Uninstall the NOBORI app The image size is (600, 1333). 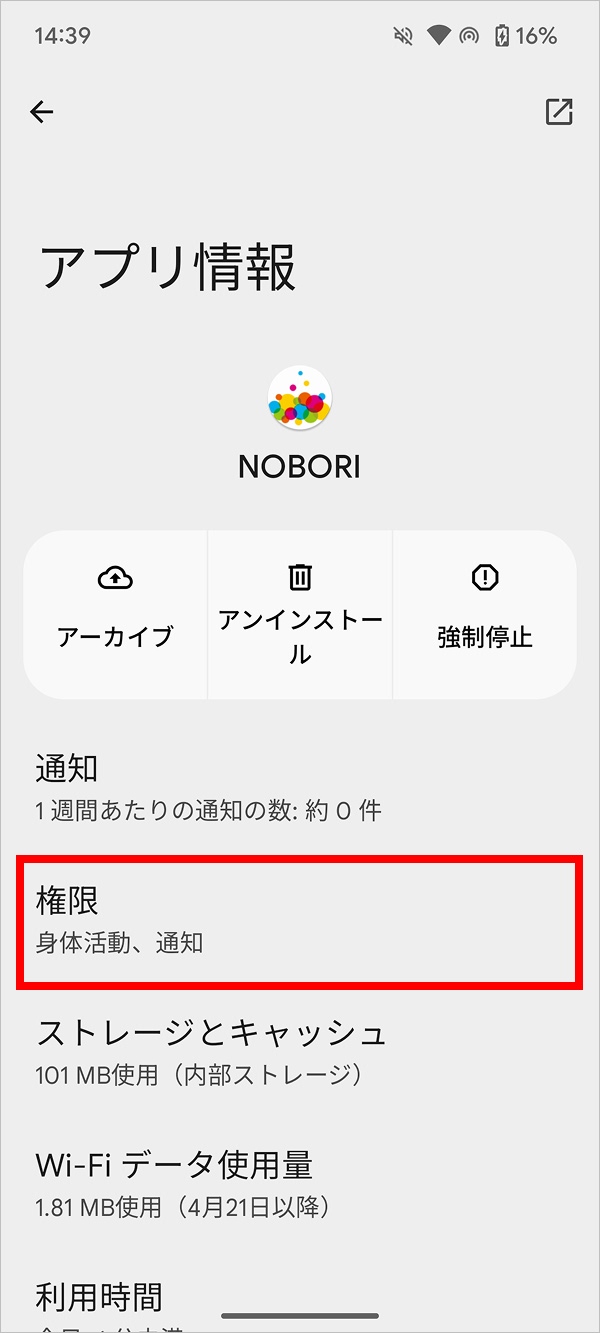pyautogui.click(x=300, y=613)
